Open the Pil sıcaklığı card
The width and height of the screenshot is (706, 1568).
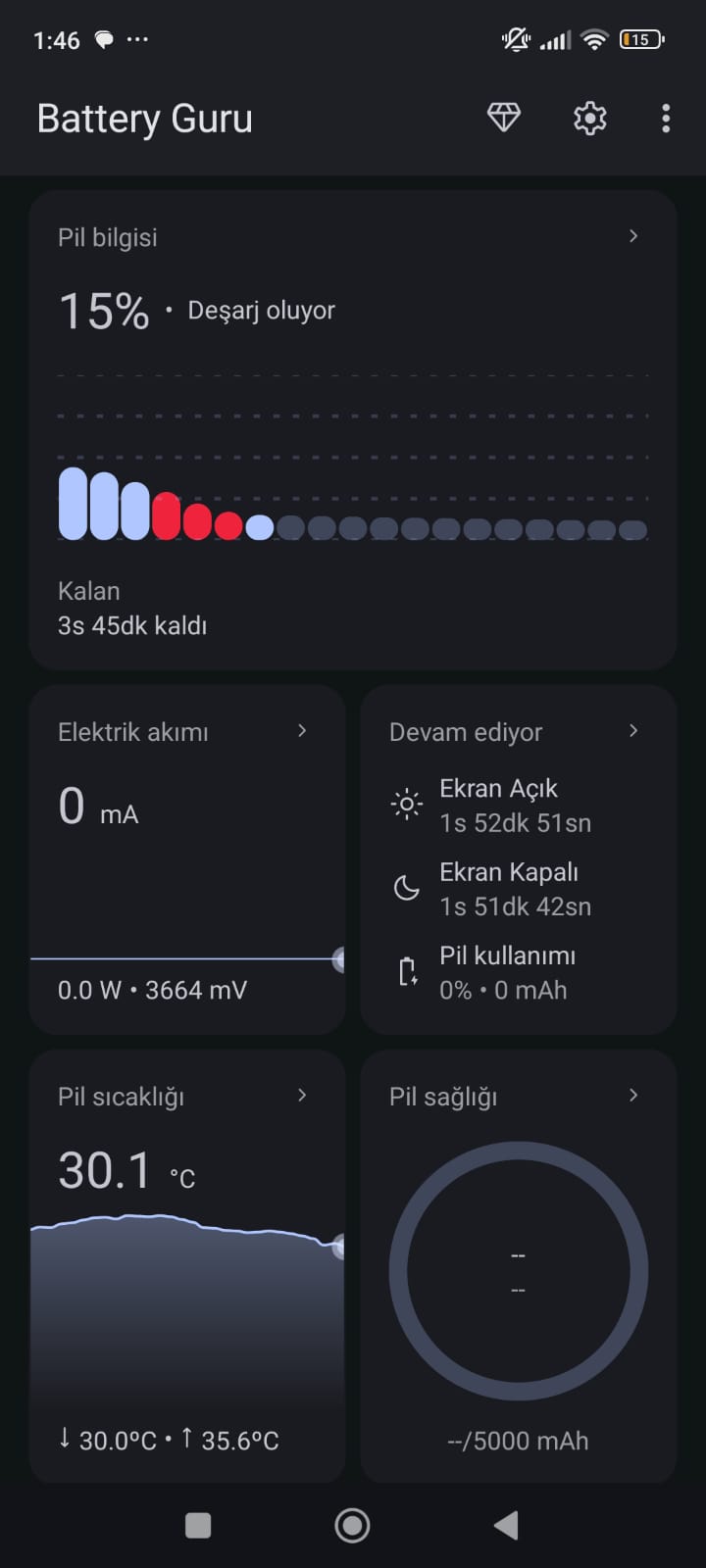(187, 1266)
